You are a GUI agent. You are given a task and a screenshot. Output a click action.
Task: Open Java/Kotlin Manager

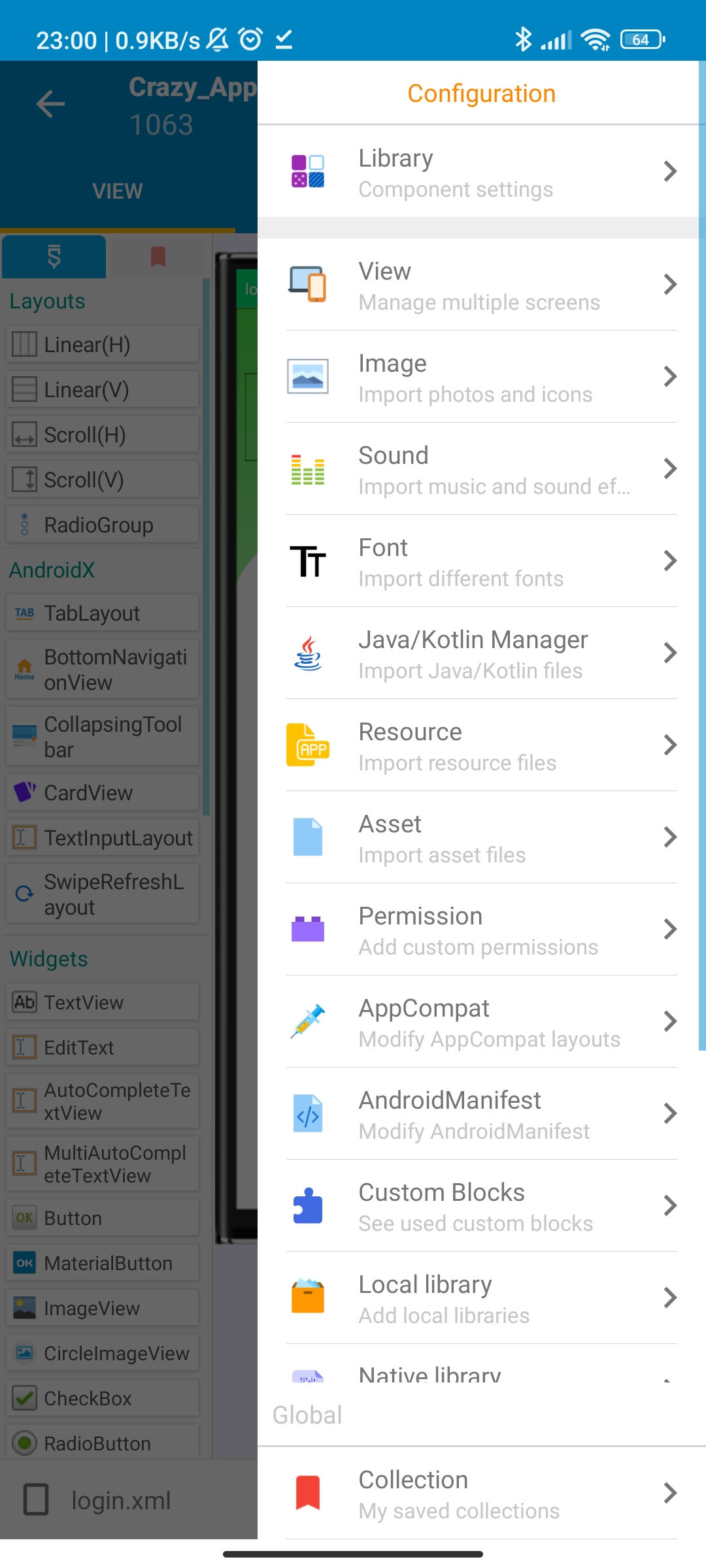[482, 653]
